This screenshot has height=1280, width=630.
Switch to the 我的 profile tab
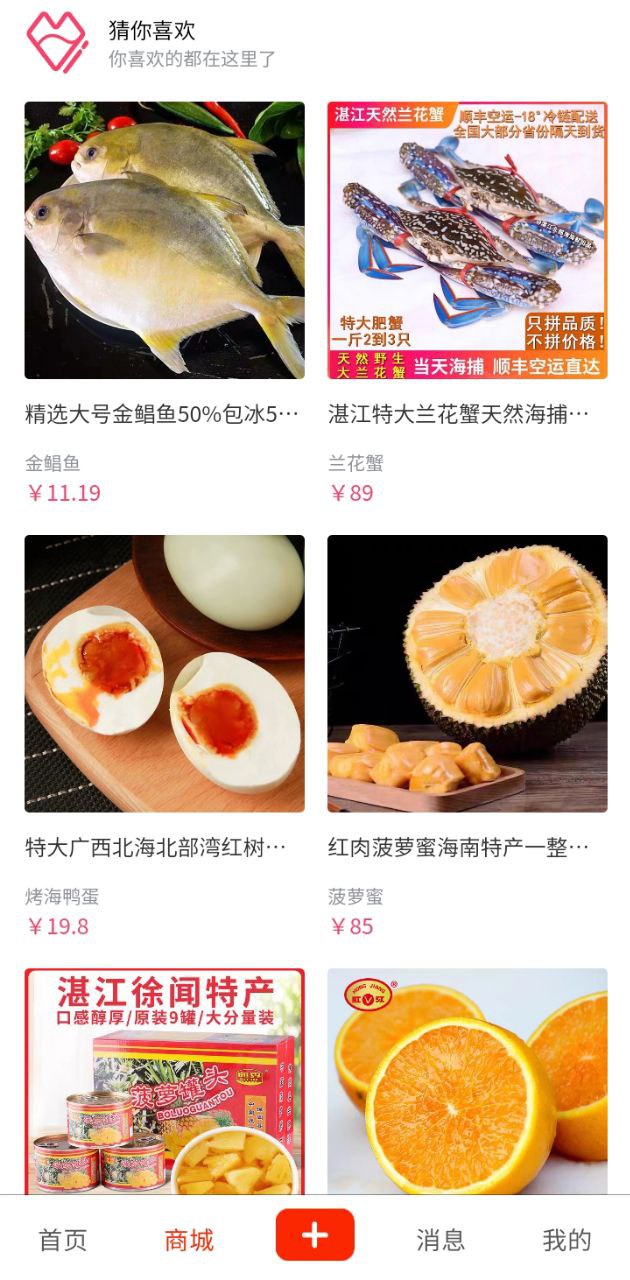tap(567, 1240)
